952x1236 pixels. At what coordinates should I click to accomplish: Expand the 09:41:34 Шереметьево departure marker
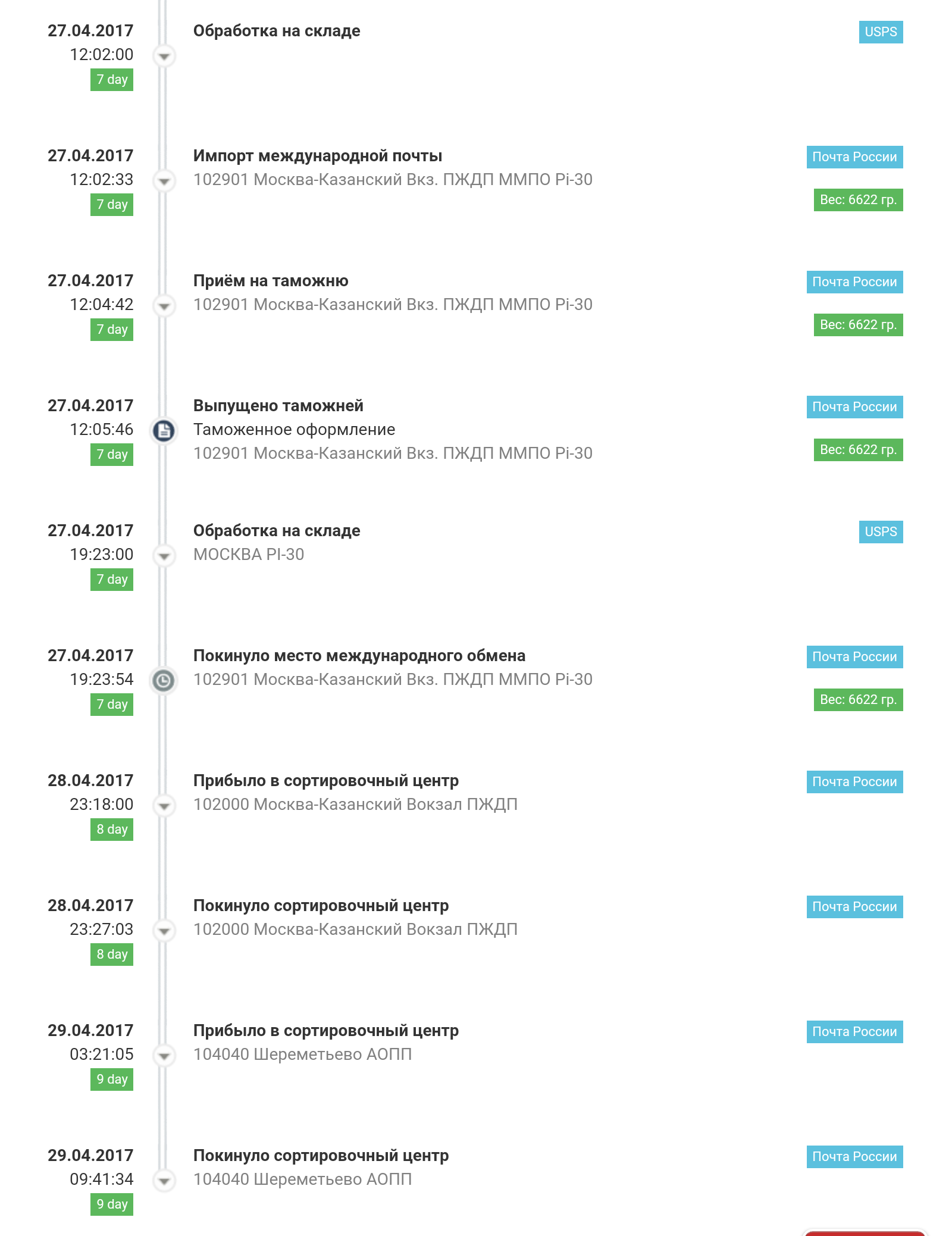(164, 1181)
